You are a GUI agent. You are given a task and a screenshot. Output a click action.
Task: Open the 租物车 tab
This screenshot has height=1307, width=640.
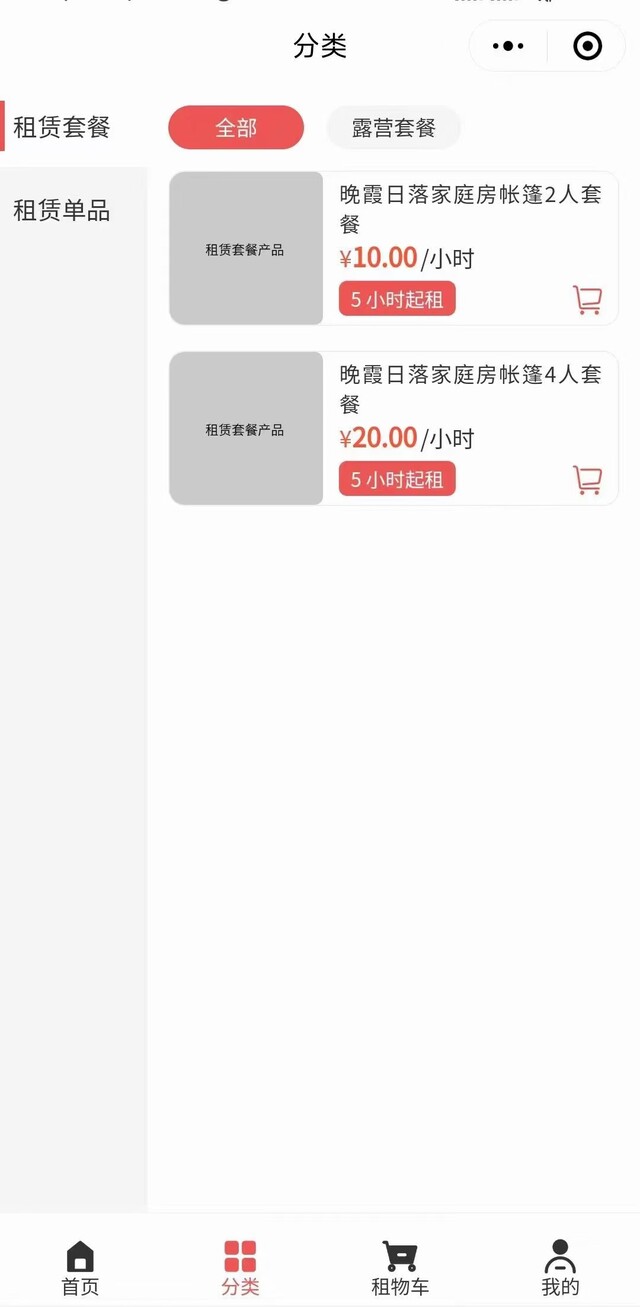pos(400,1268)
